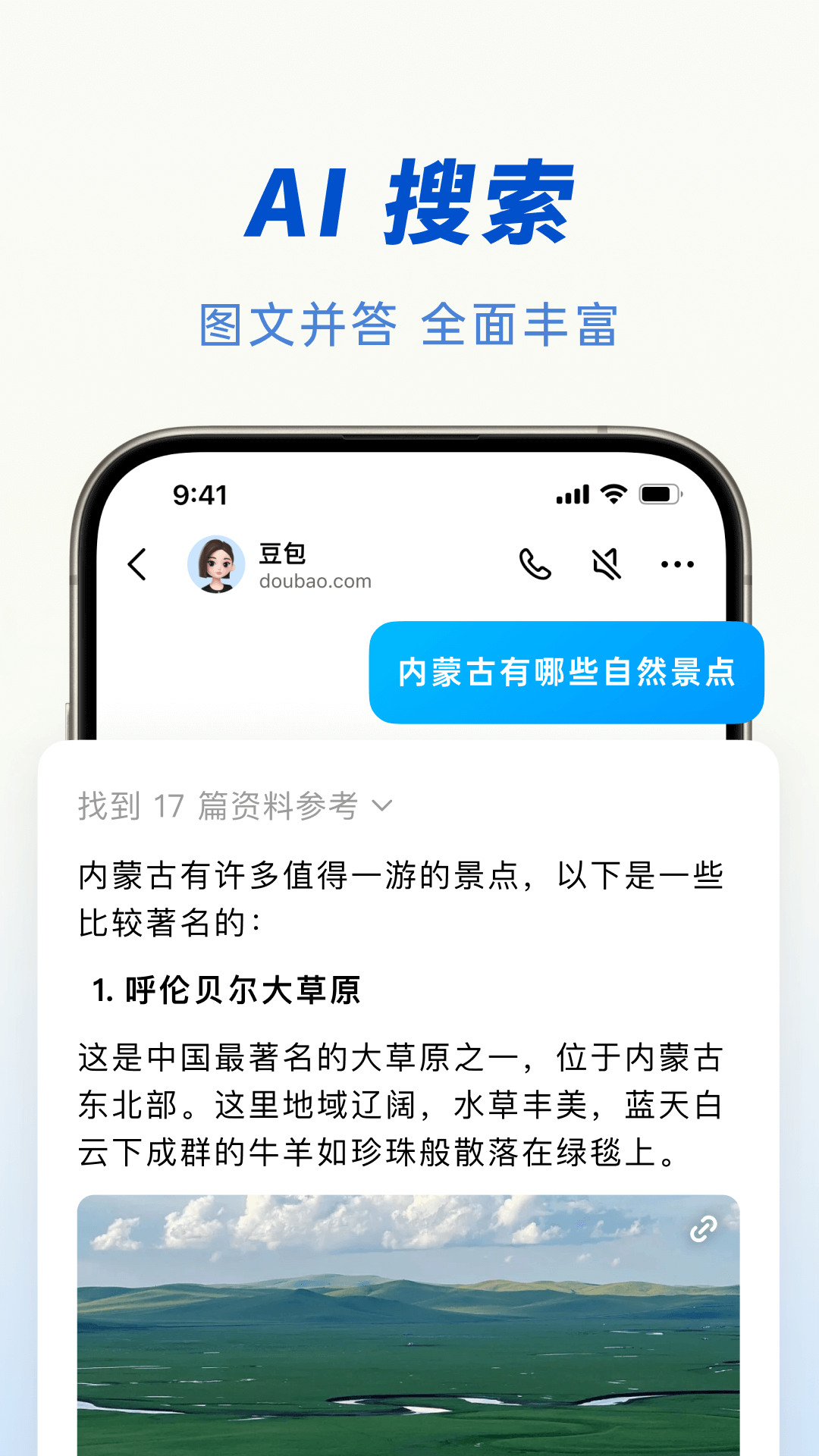Tap the phone call icon
The width and height of the screenshot is (819, 1456).
point(533,564)
